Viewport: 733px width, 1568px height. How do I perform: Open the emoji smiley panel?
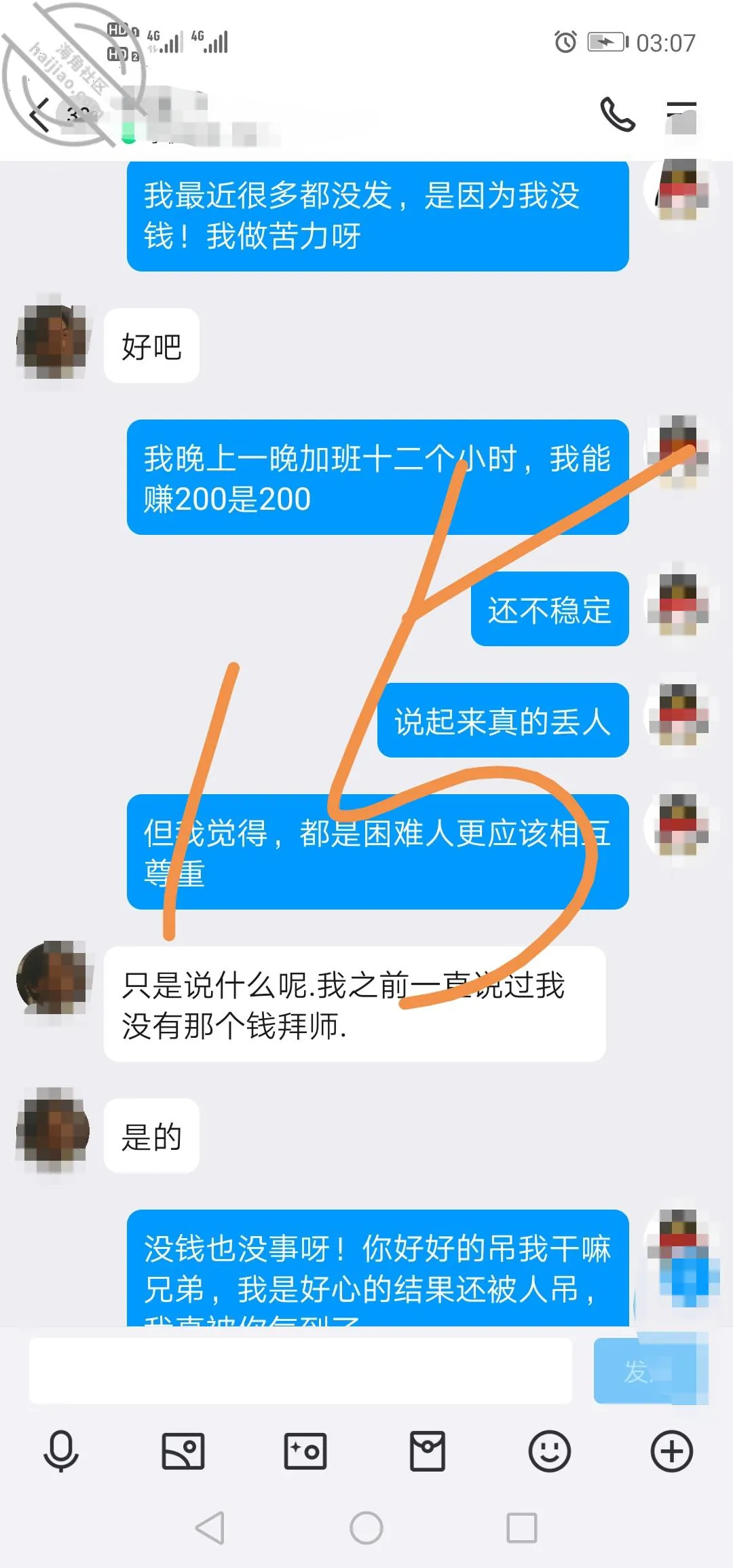tap(550, 1451)
